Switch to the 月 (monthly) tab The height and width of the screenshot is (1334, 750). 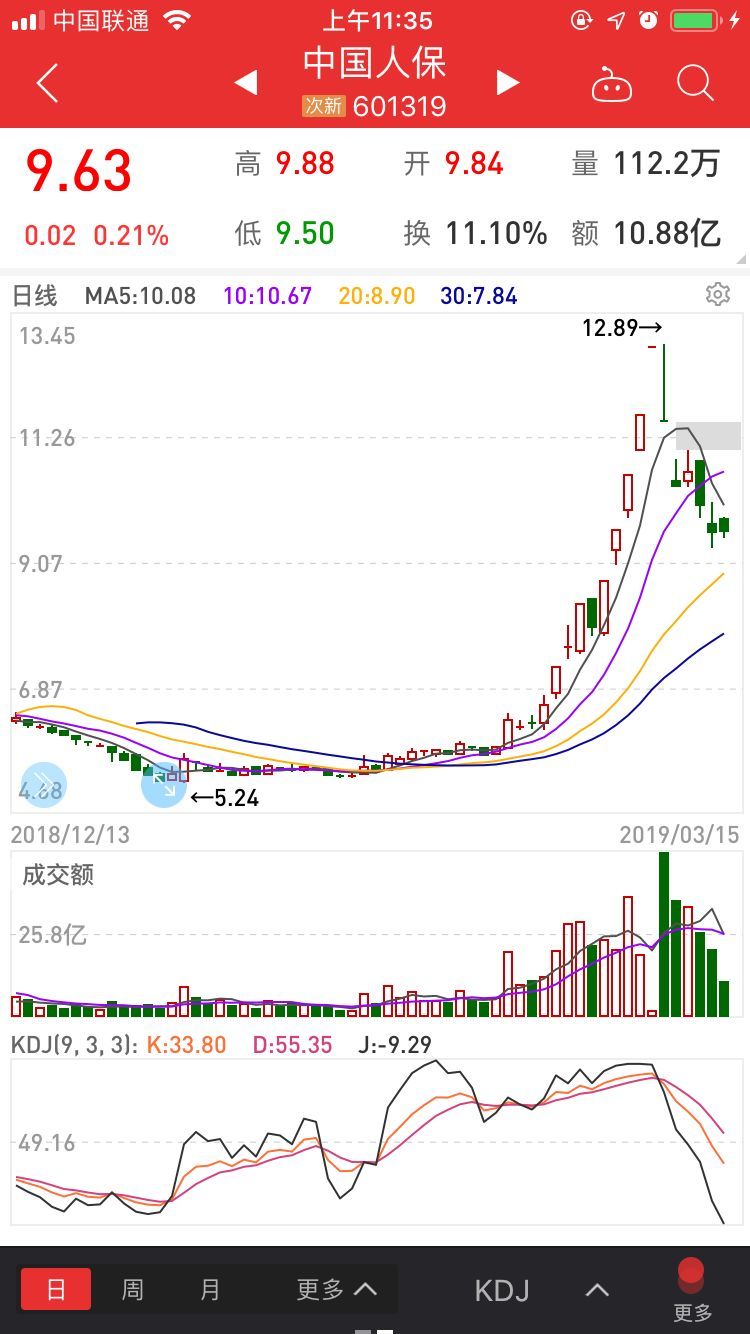[209, 1290]
